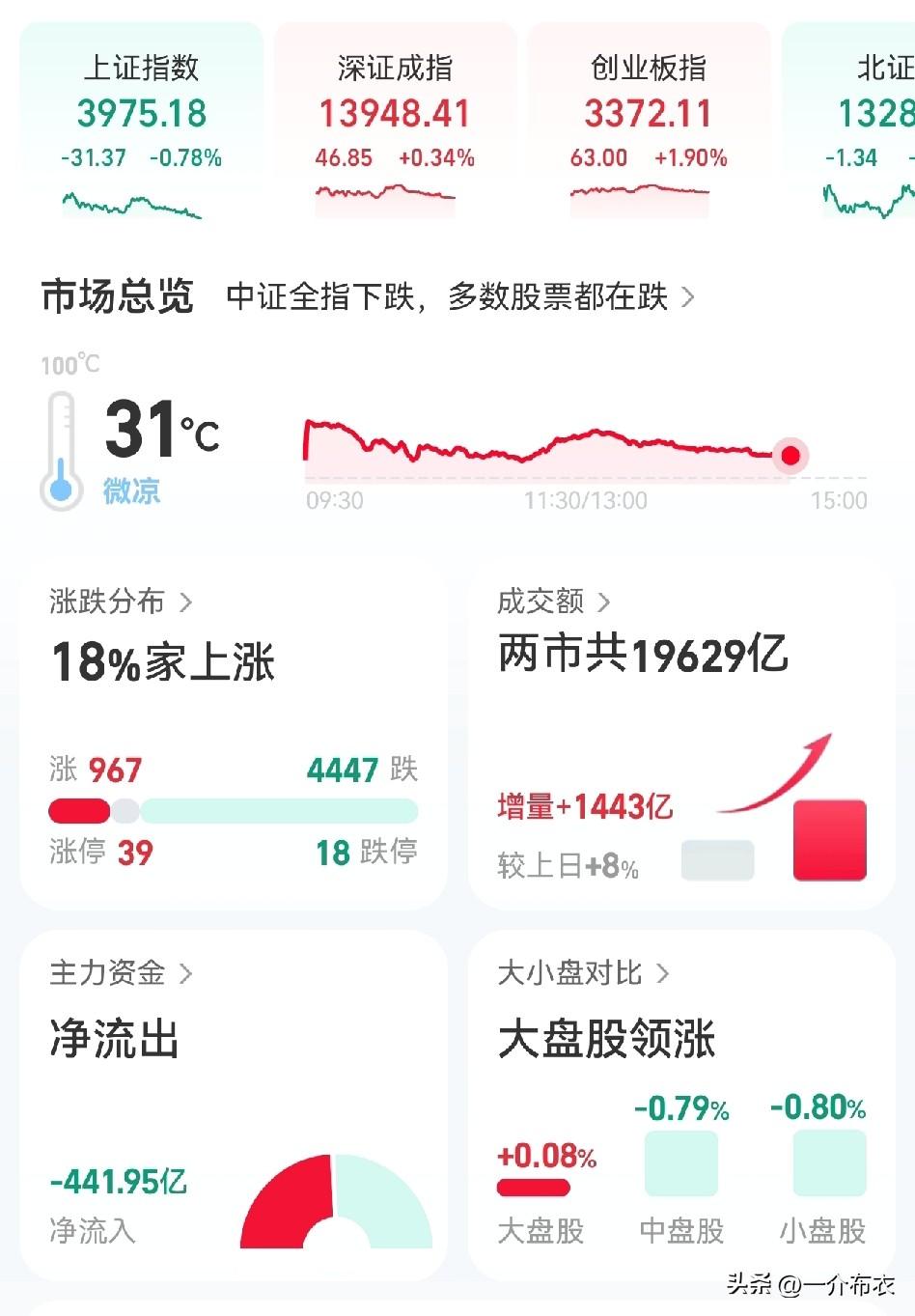This screenshot has height=1316, width=915.
Task: Open the 主力资金 net outflow details
Action: 187,974
